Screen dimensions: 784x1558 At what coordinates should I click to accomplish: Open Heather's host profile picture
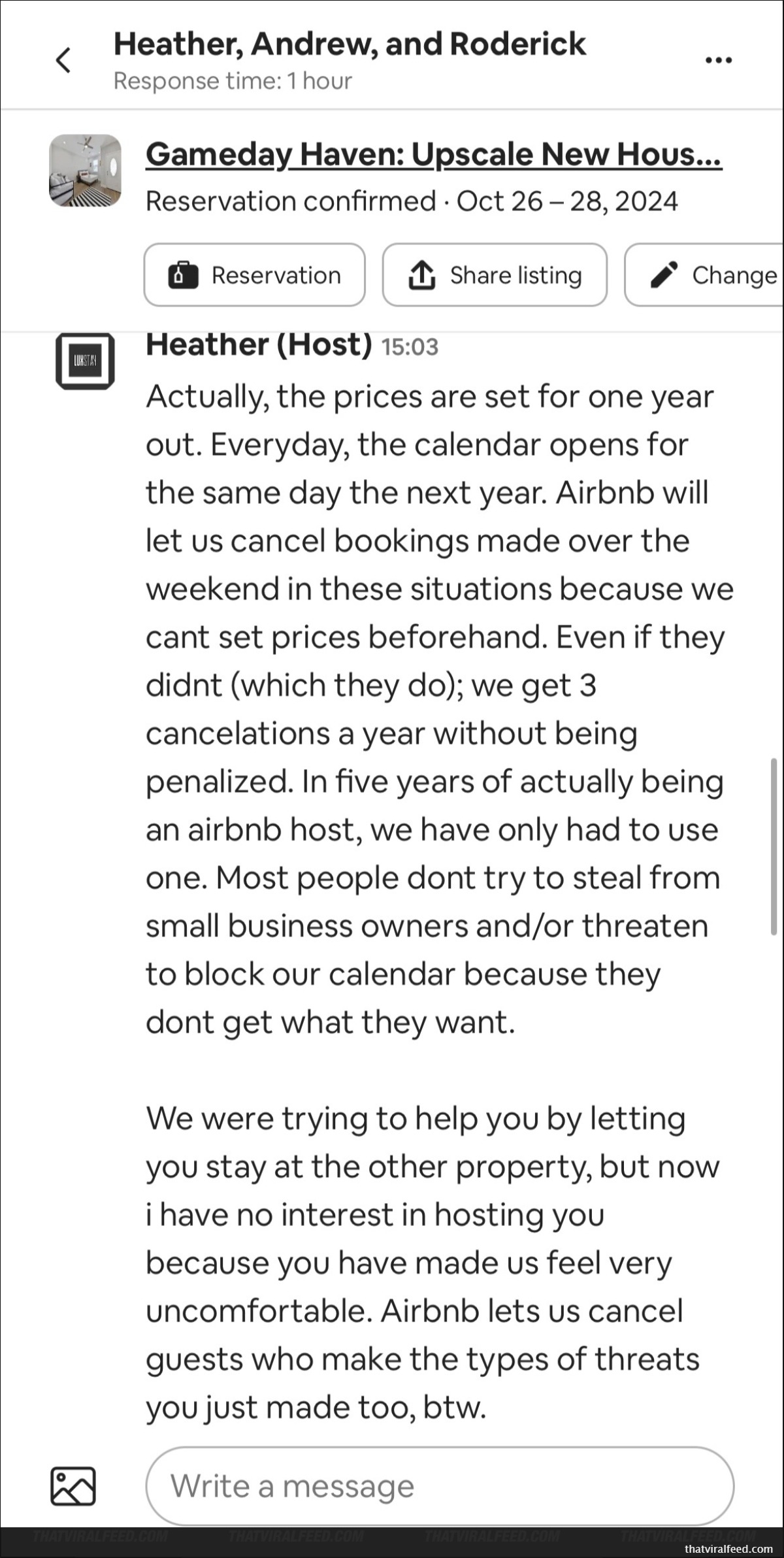click(x=86, y=361)
